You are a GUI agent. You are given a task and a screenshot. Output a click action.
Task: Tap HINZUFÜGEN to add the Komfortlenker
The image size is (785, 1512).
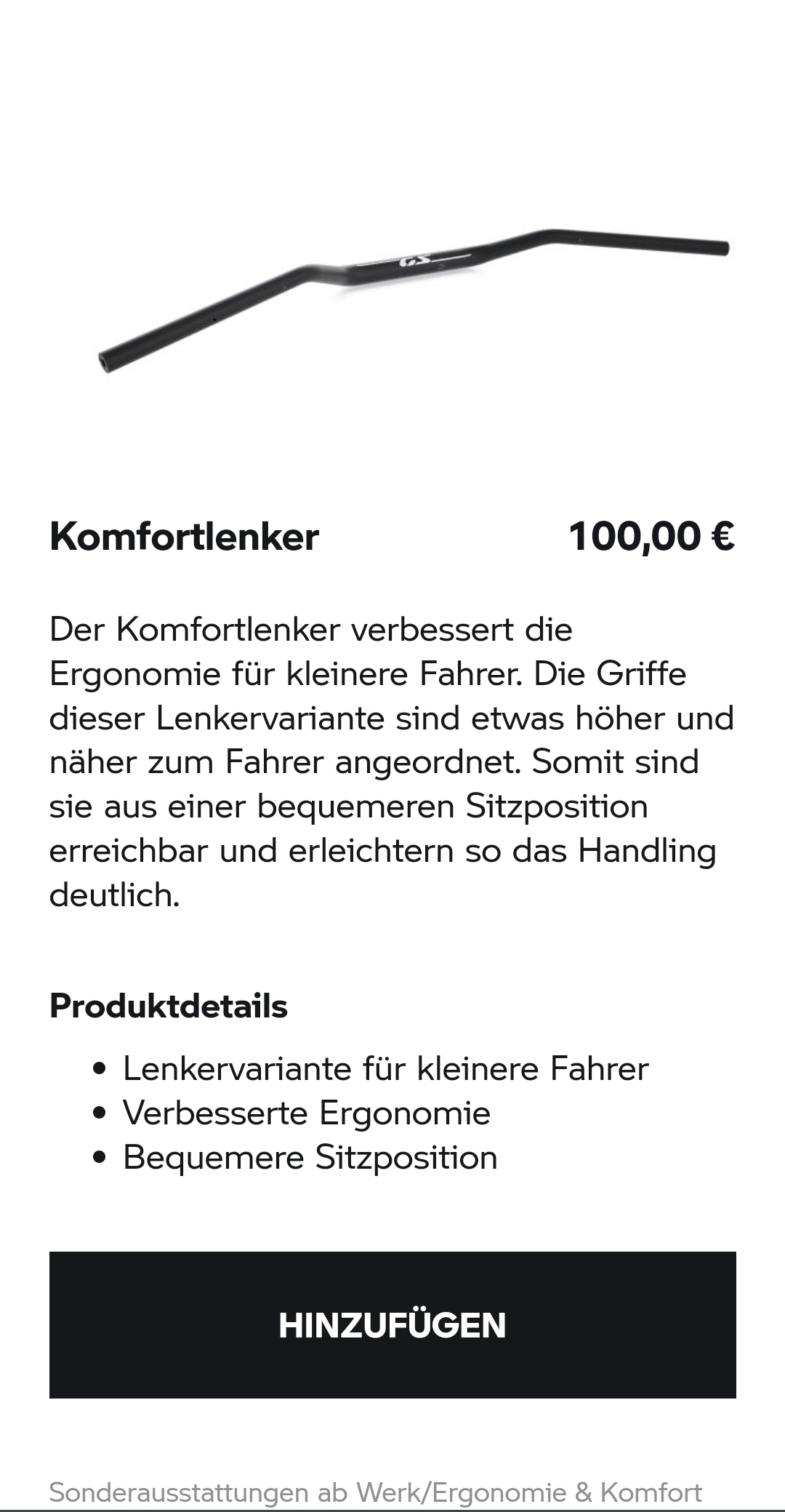point(392,1324)
